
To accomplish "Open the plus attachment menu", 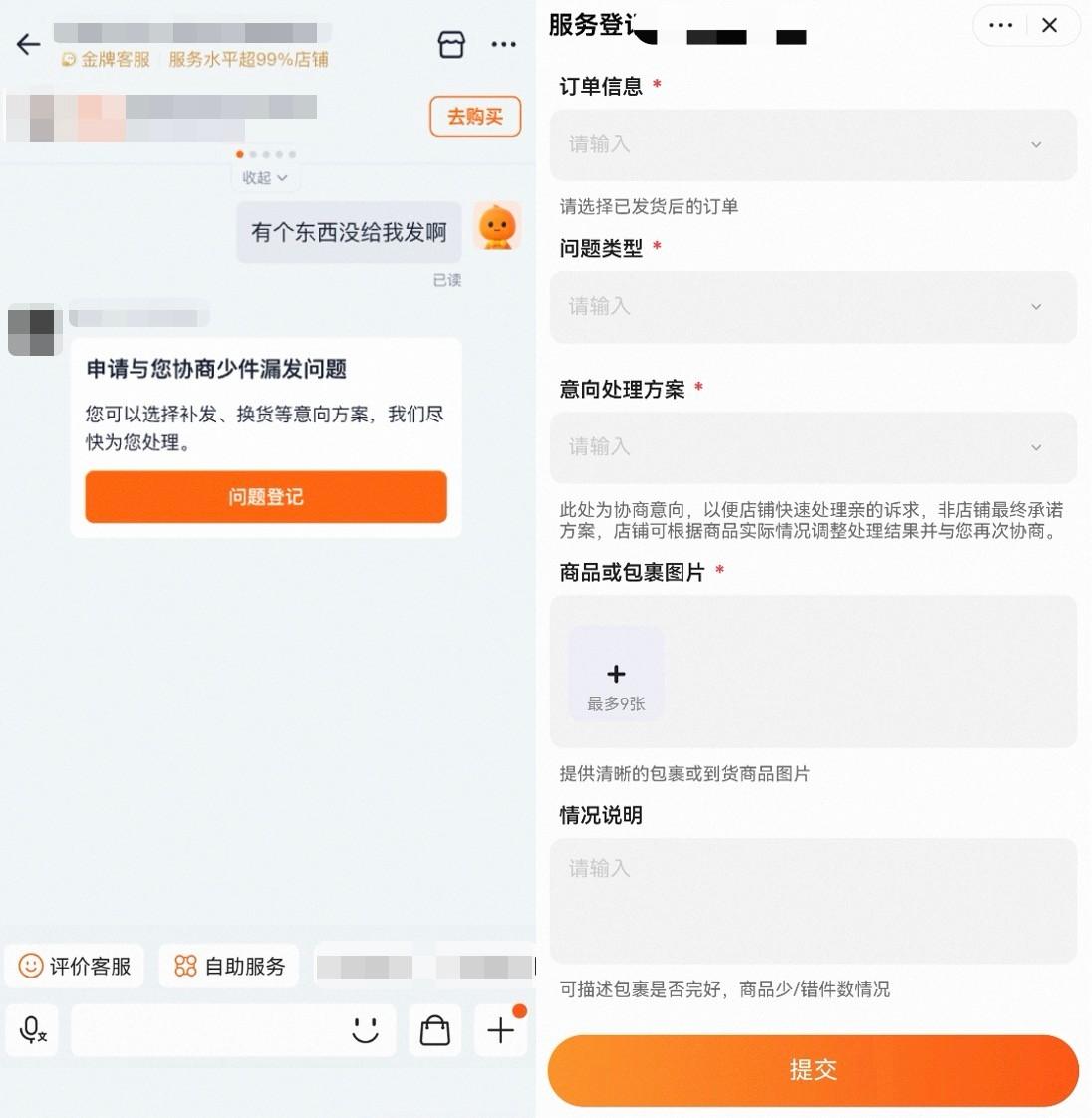I will click(x=501, y=1030).
